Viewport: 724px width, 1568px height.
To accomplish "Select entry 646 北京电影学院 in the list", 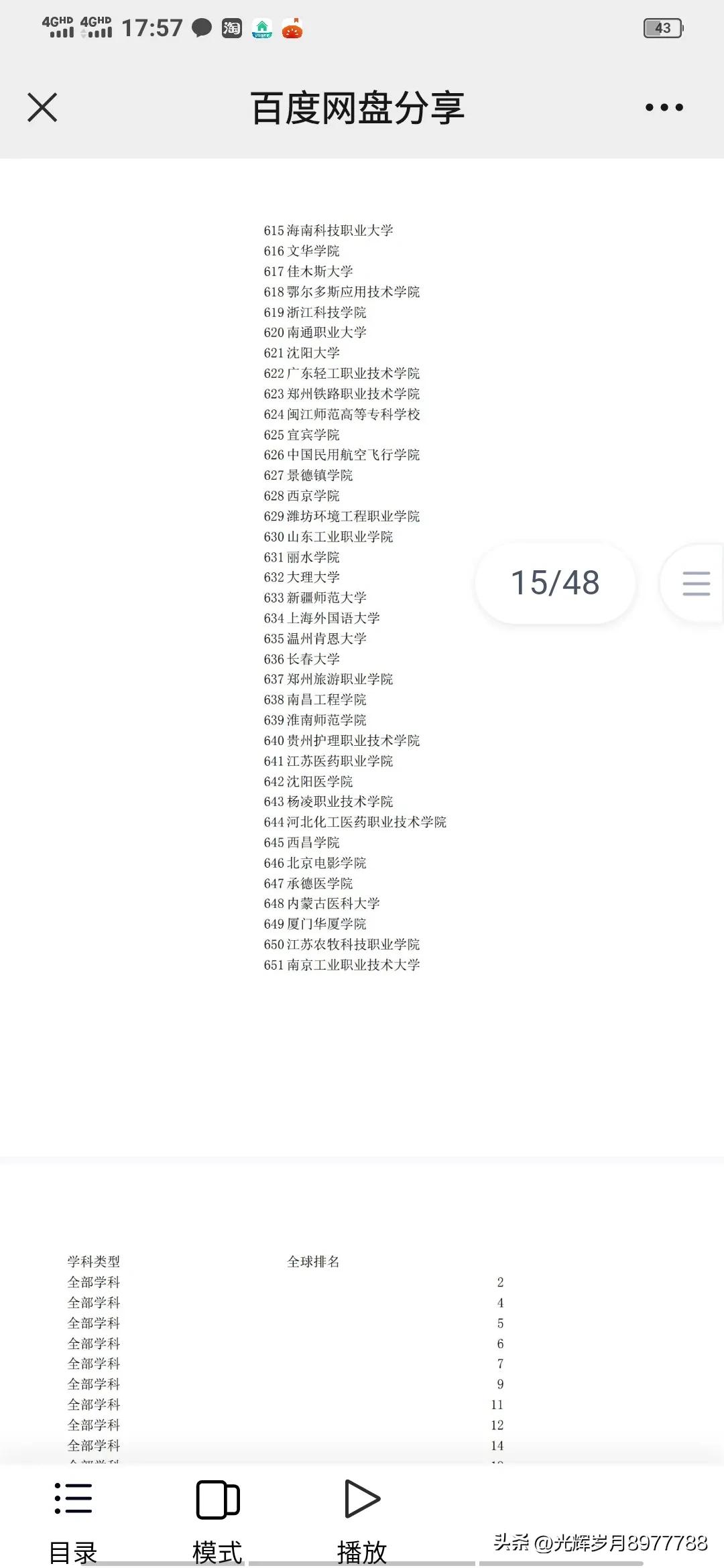I will (x=316, y=863).
